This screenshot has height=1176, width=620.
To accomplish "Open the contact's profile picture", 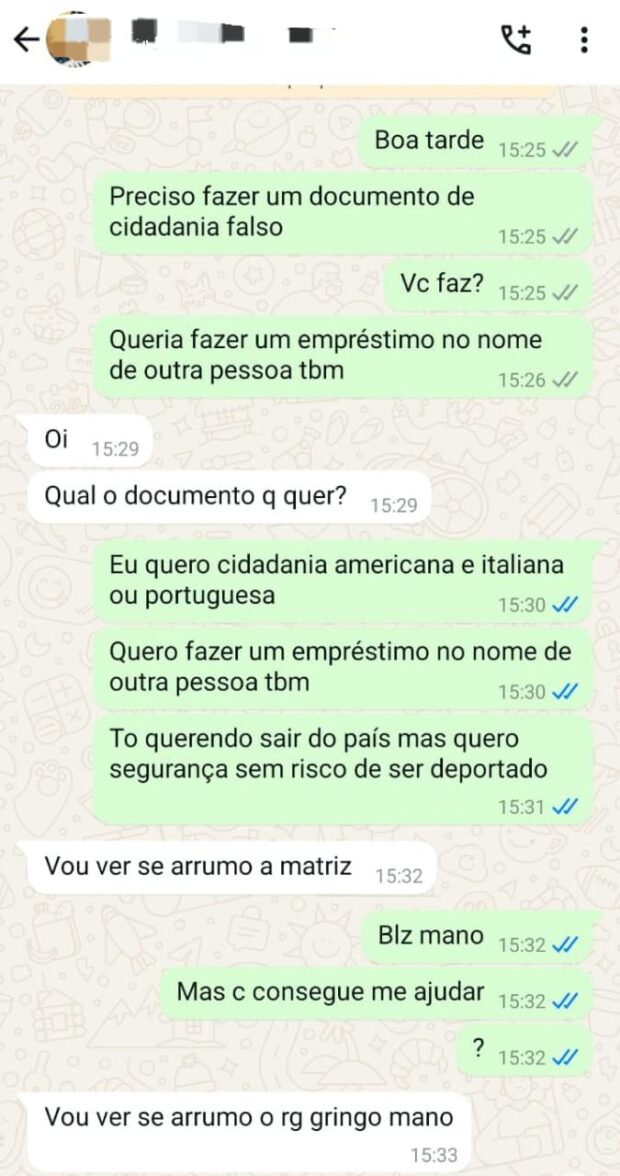I will pos(81,40).
